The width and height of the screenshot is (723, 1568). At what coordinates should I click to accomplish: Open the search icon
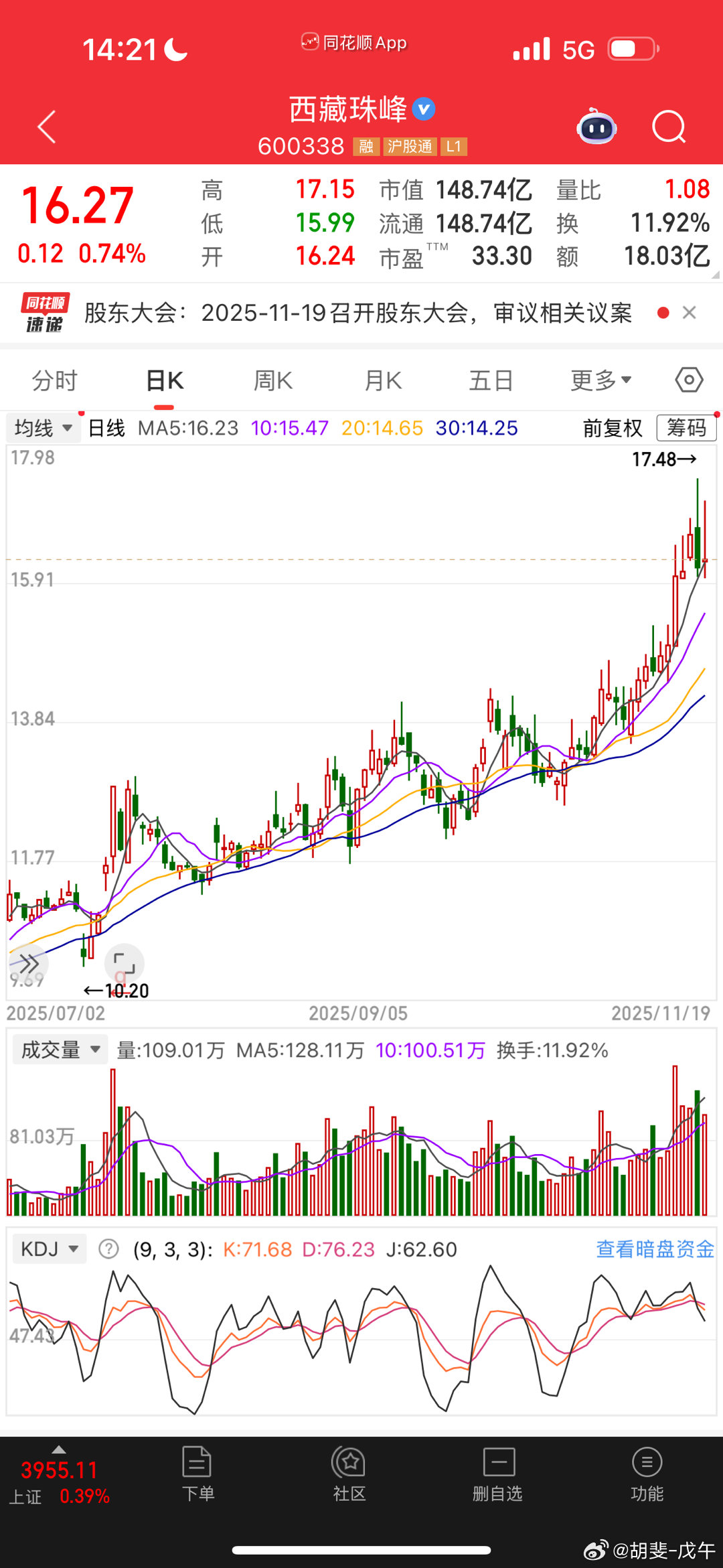668,127
